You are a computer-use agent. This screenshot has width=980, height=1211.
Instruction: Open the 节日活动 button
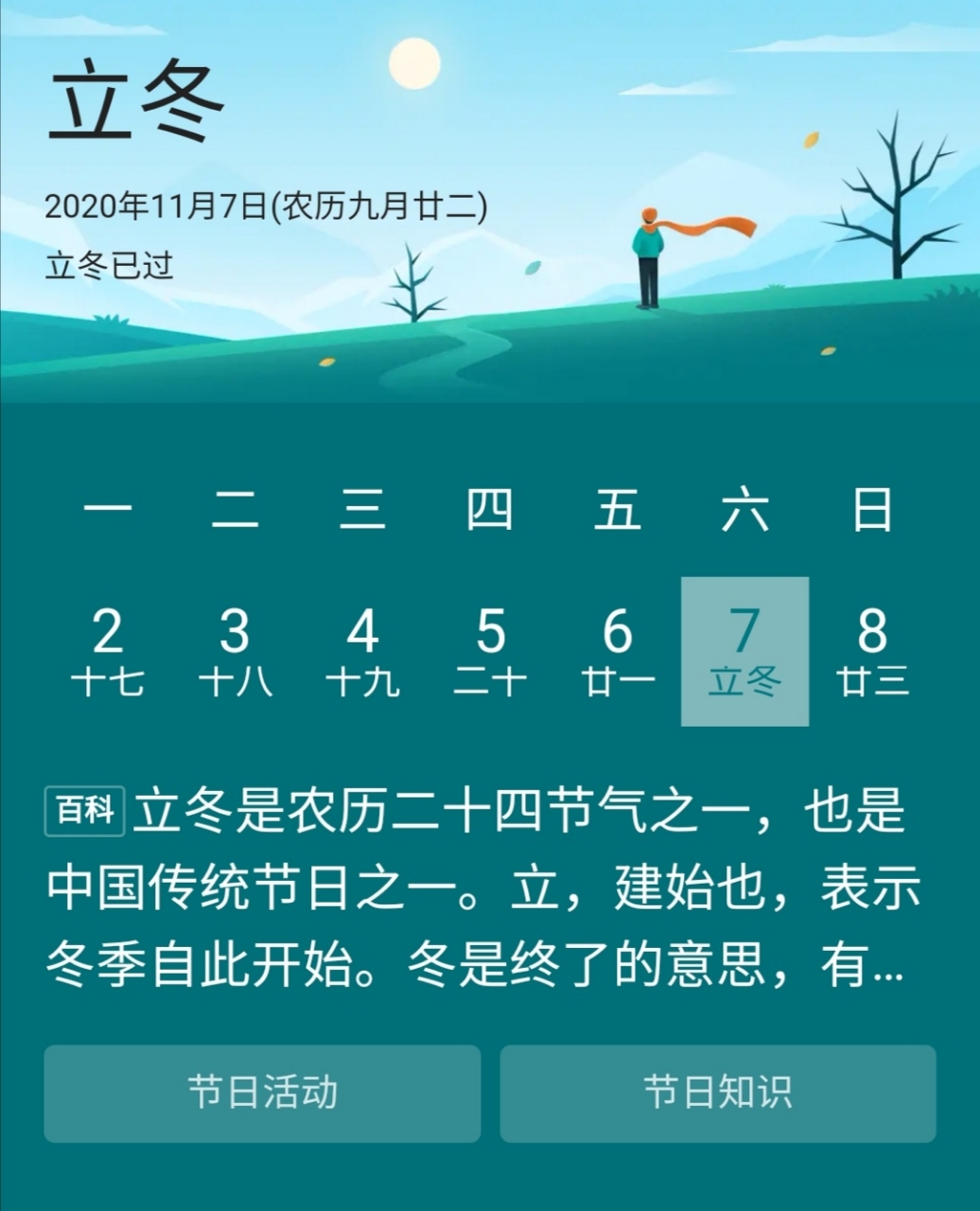[x=262, y=1093]
